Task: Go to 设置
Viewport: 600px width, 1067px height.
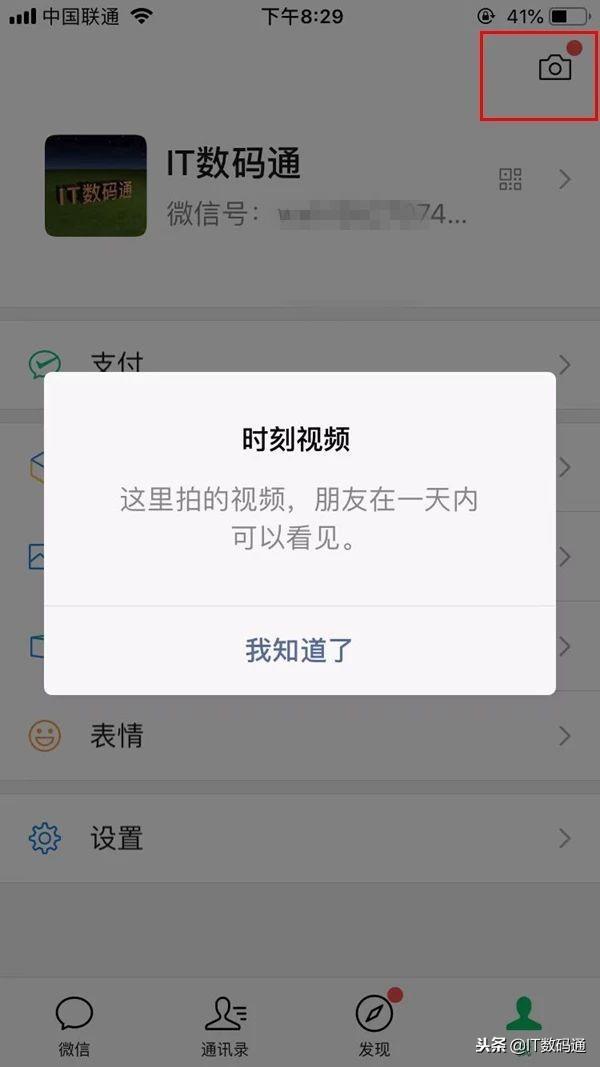Action: pyautogui.click(x=300, y=838)
